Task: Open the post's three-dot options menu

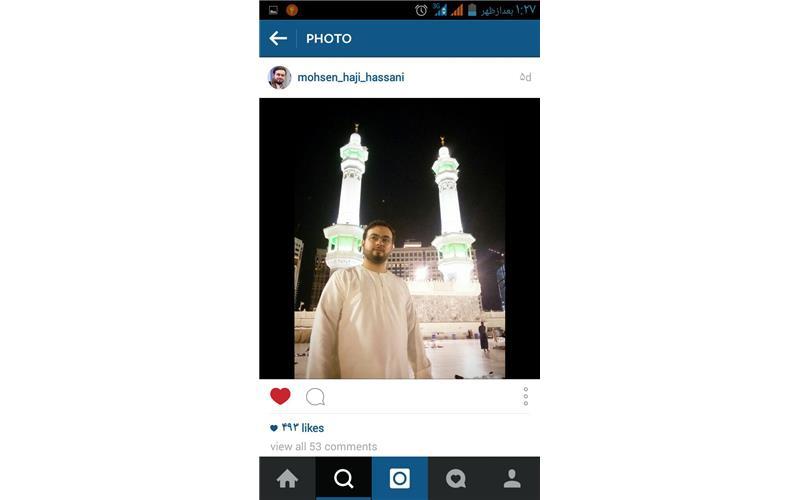Action: pos(525,397)
